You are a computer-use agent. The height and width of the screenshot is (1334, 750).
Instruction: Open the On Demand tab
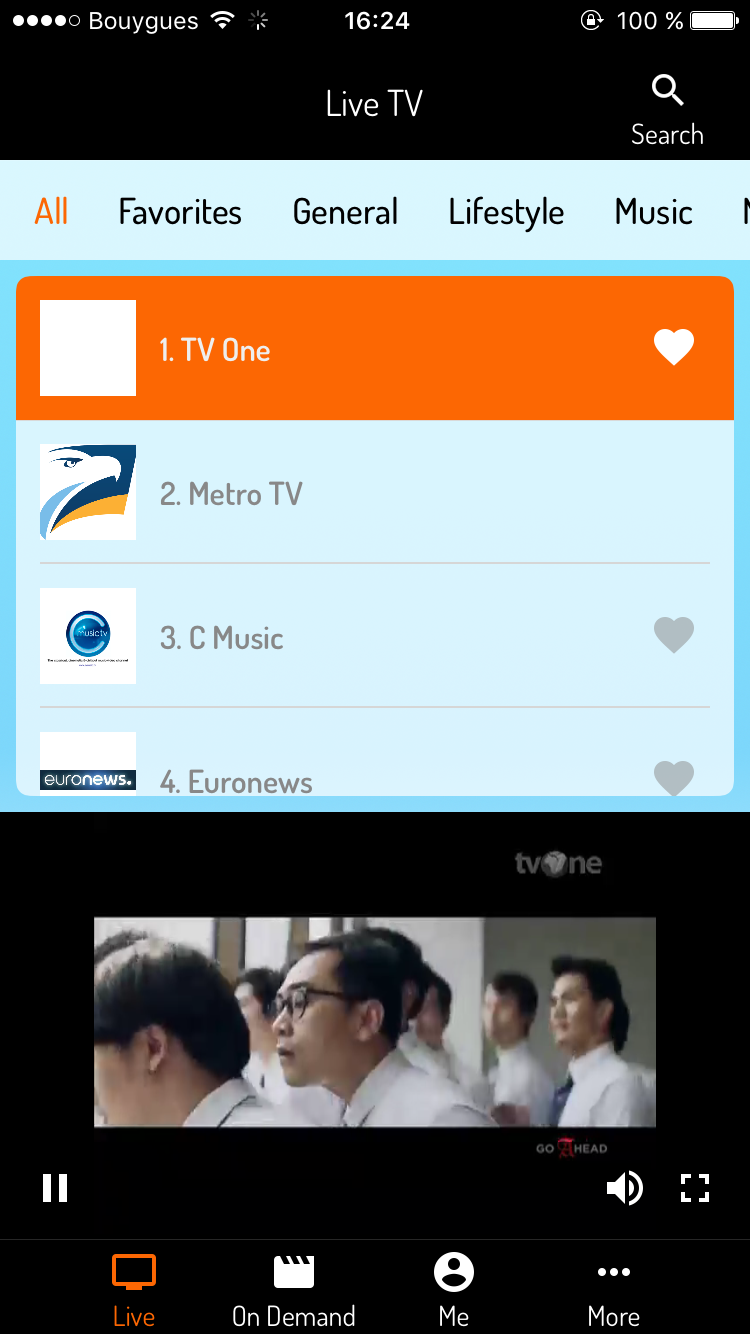coord(294,1290)
